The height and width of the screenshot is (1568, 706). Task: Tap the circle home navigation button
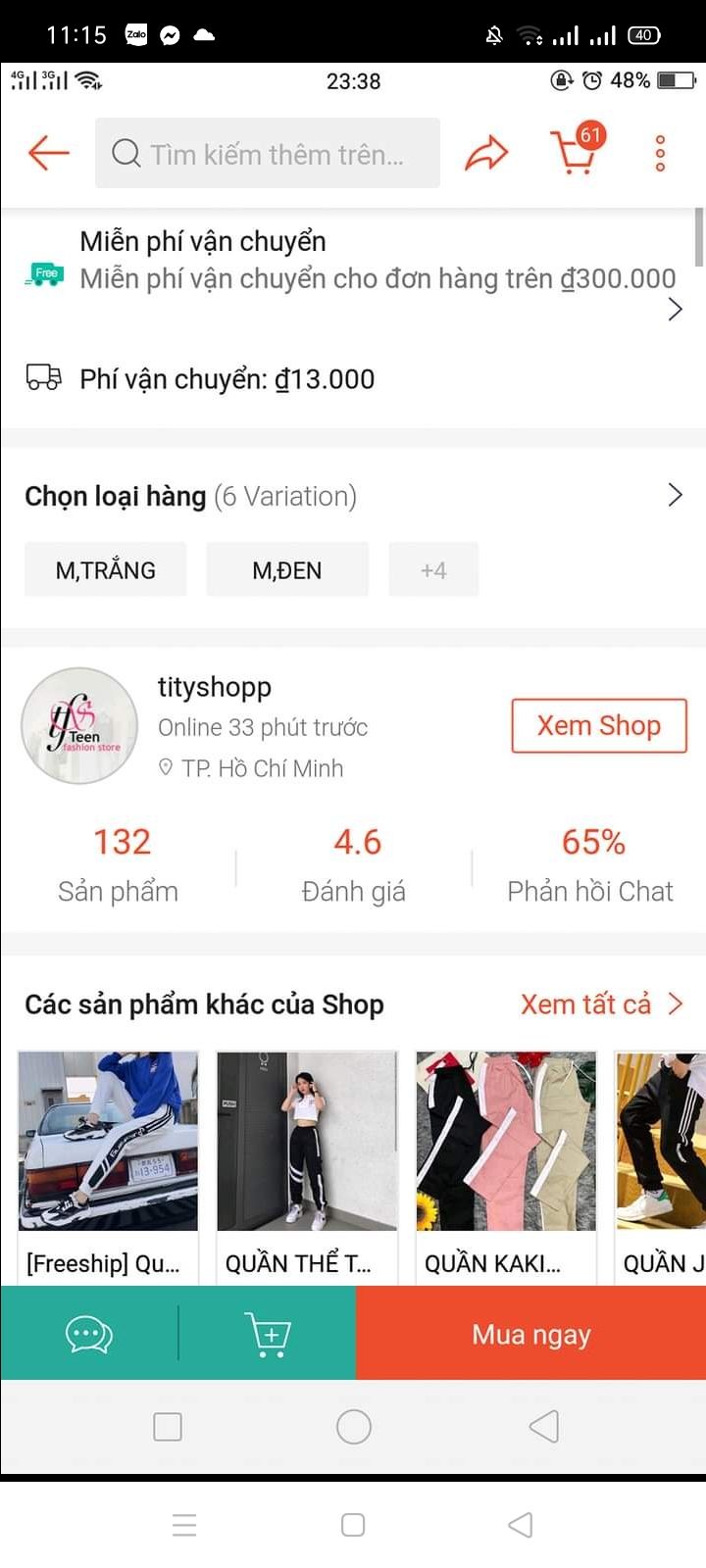pyautogui.click(x=353, y=1427)
